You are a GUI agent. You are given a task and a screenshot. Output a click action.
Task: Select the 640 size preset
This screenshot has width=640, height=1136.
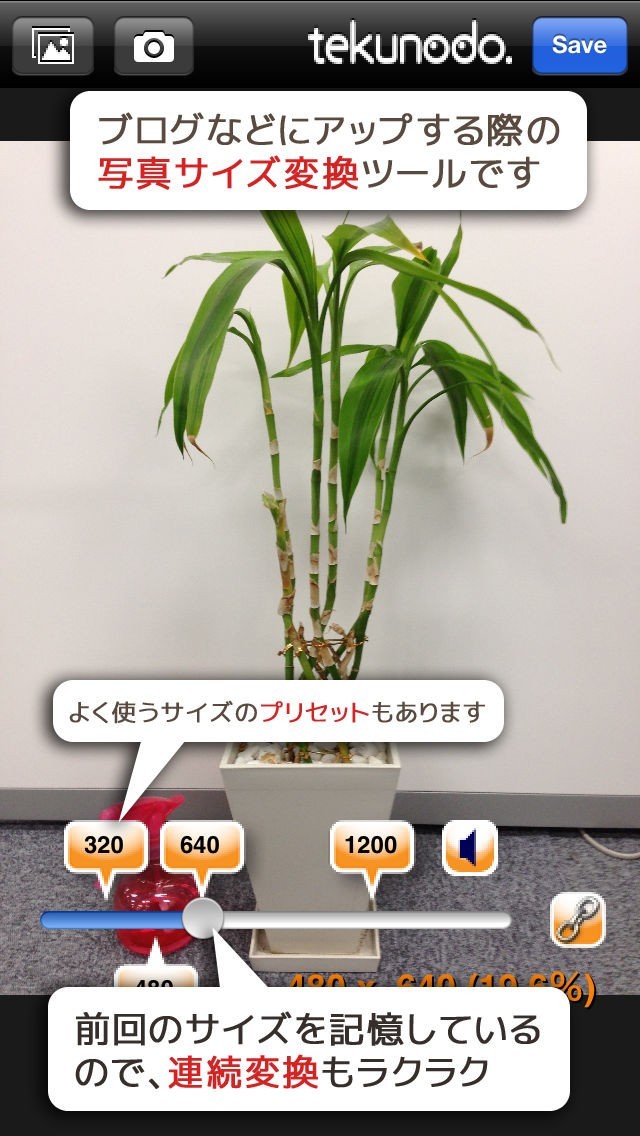tap(200, 846)
